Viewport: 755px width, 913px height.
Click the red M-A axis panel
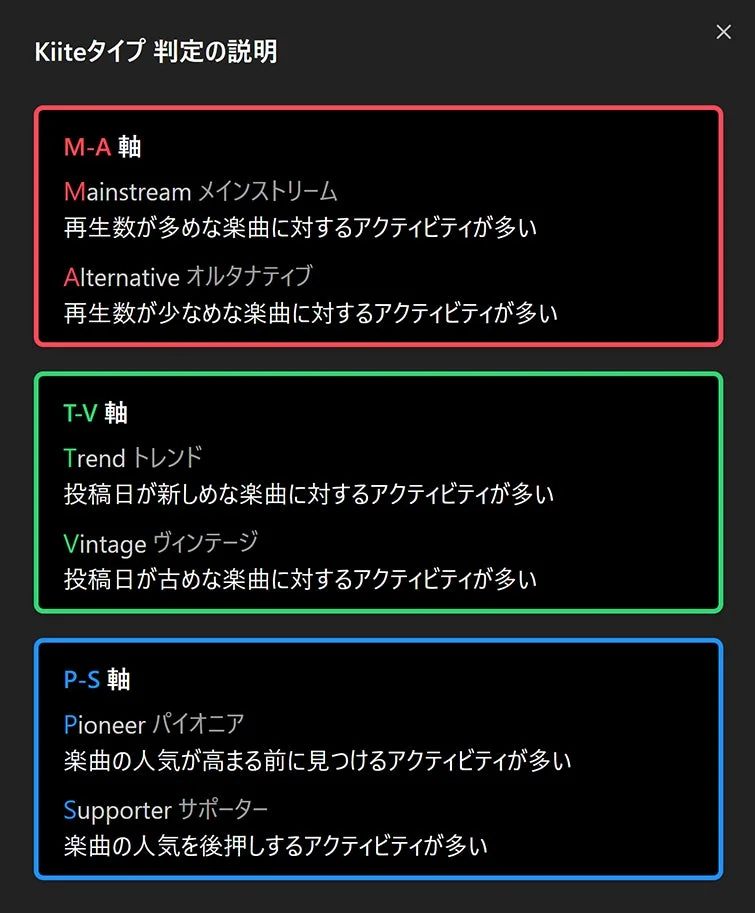pyautogui.click(x=377, y=223)
